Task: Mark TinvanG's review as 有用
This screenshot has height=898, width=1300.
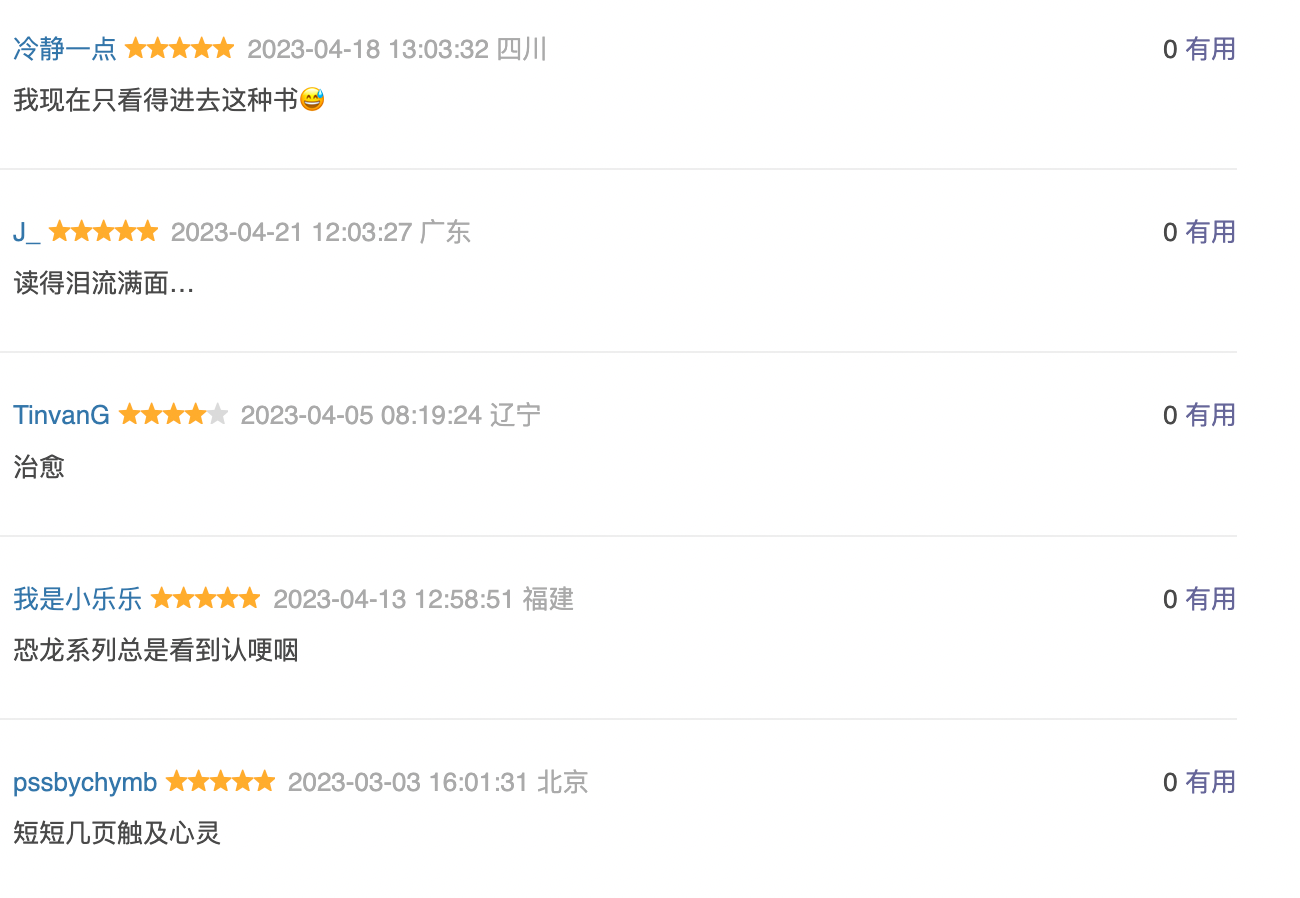Action: pos(1210,415)
